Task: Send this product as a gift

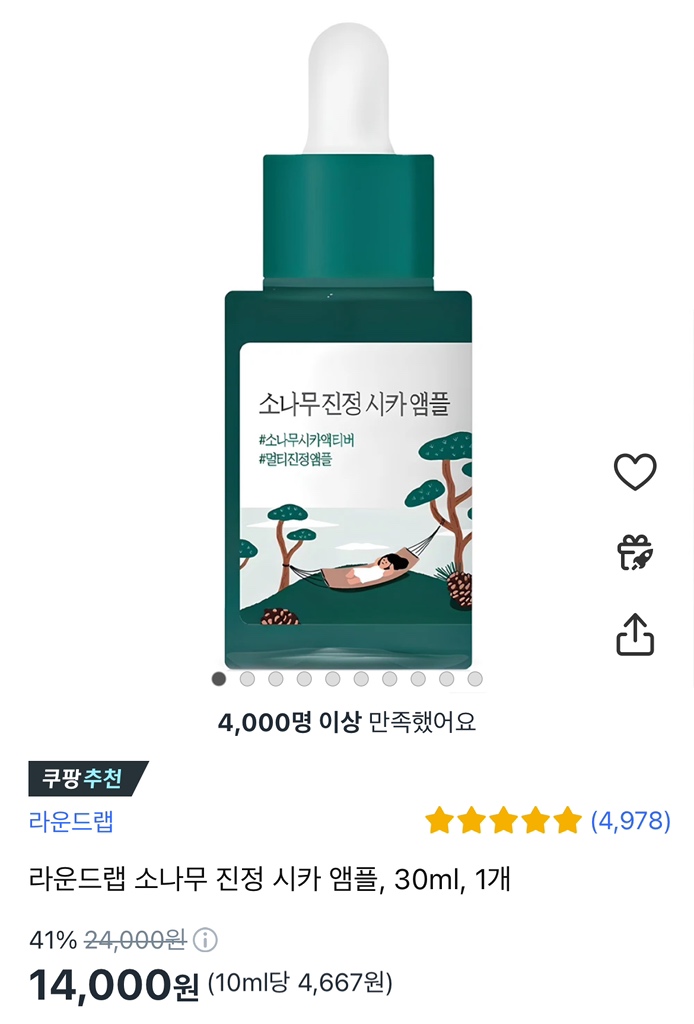Action: click(x=635, y=552)
